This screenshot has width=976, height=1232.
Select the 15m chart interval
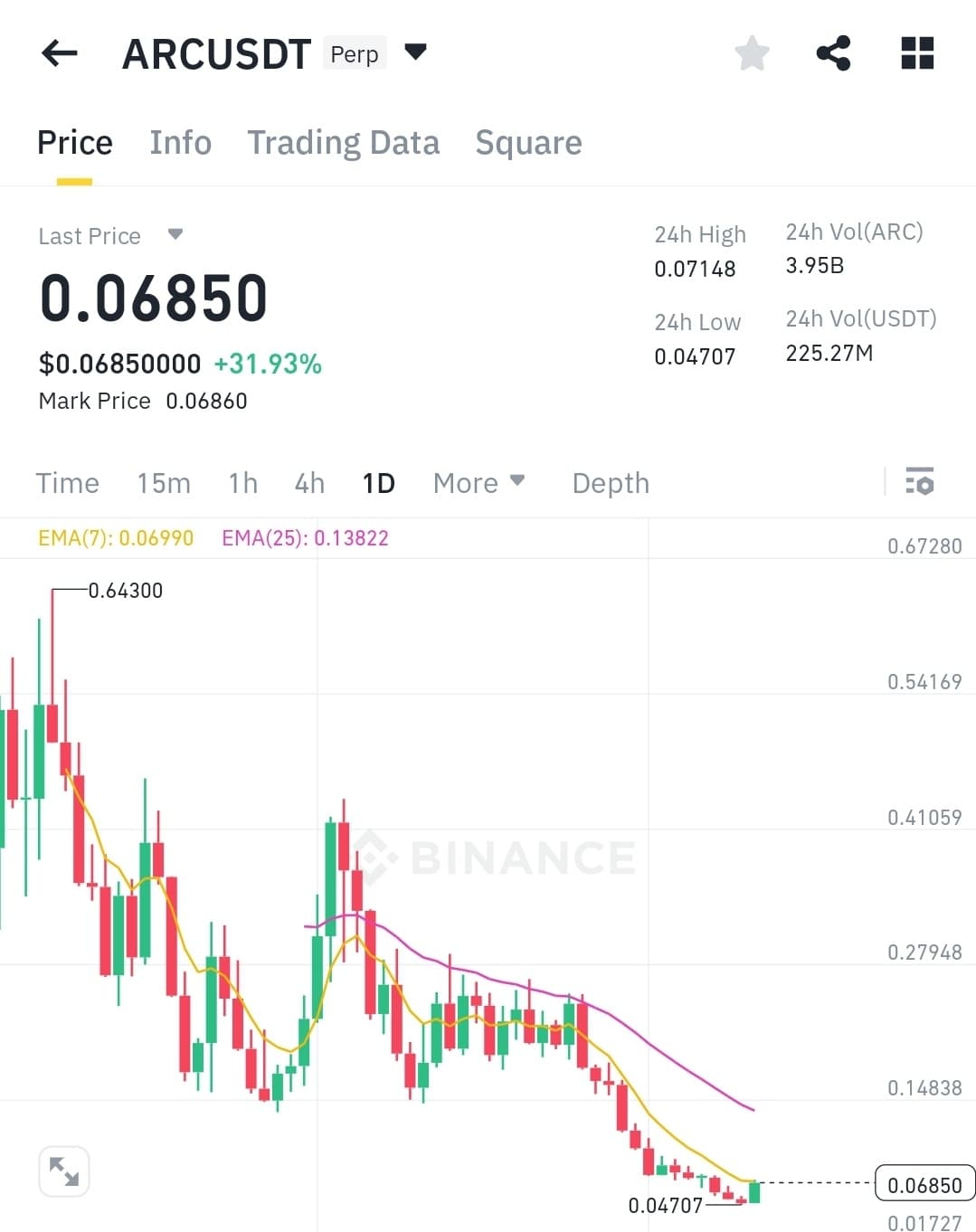click(164, 483)
